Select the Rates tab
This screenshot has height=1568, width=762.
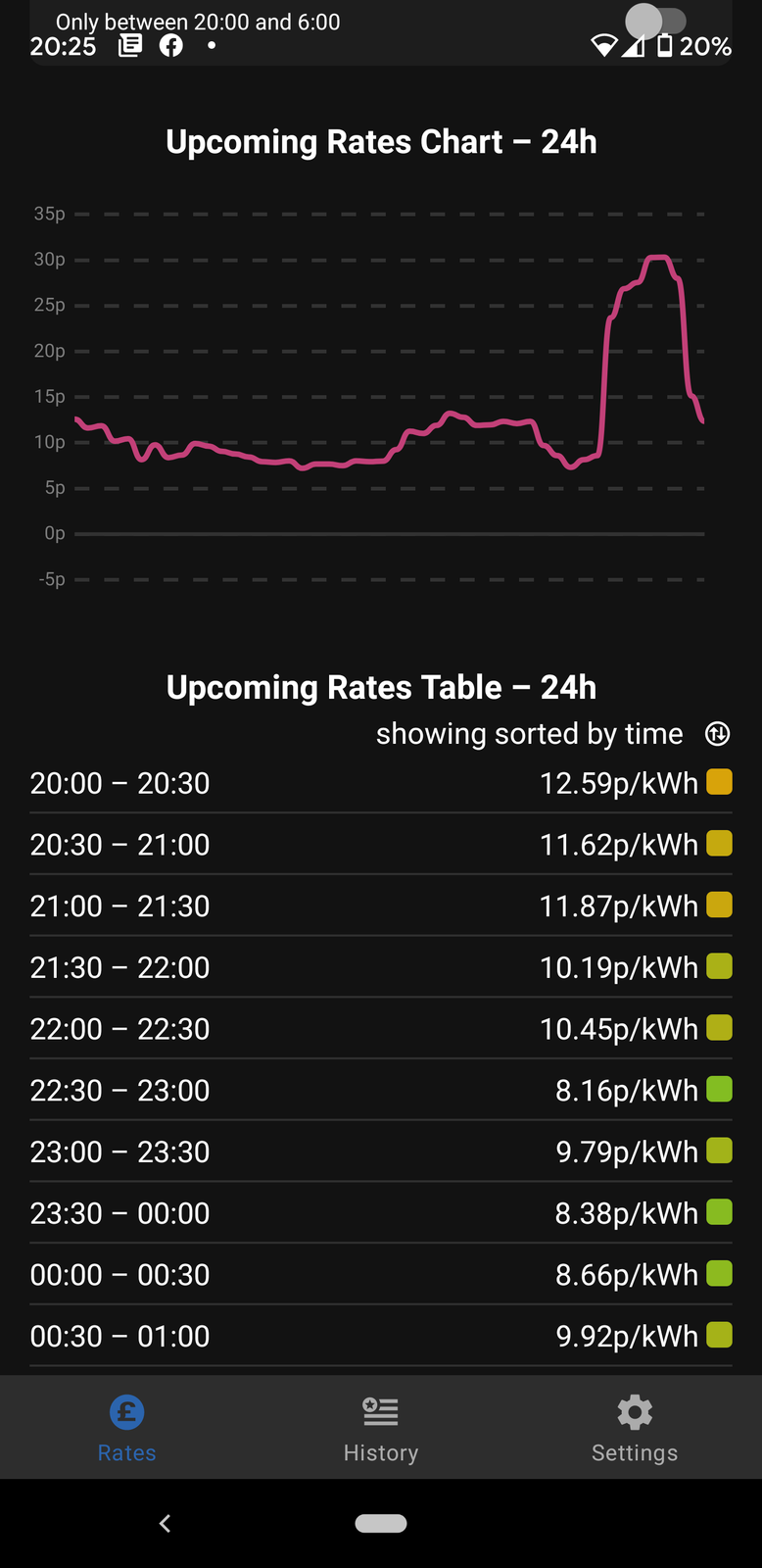click(127, 1428)
